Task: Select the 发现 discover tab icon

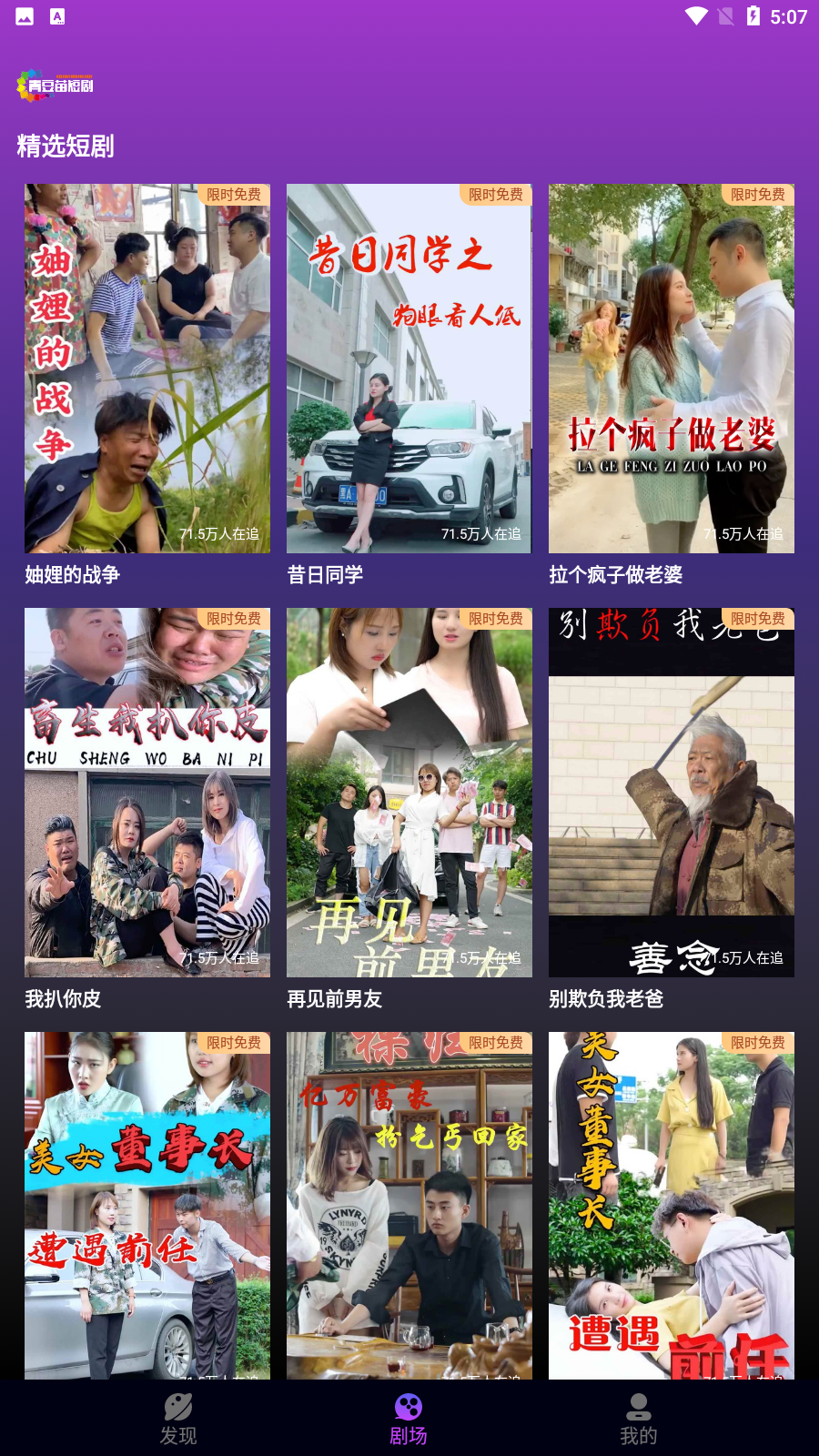Action: click(178, 1406)
